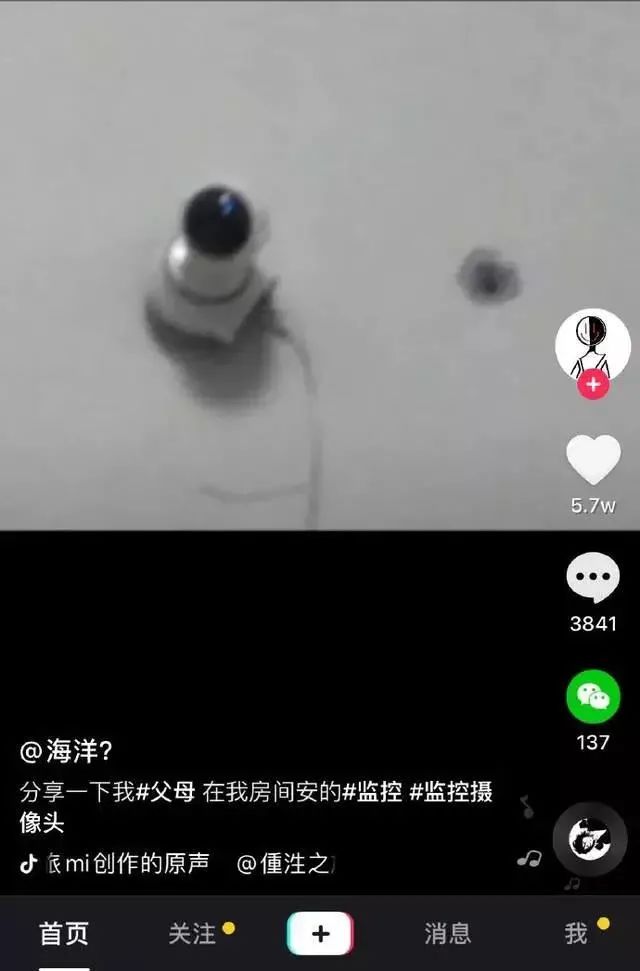Go to the 我 profile tab

point(576,934)
